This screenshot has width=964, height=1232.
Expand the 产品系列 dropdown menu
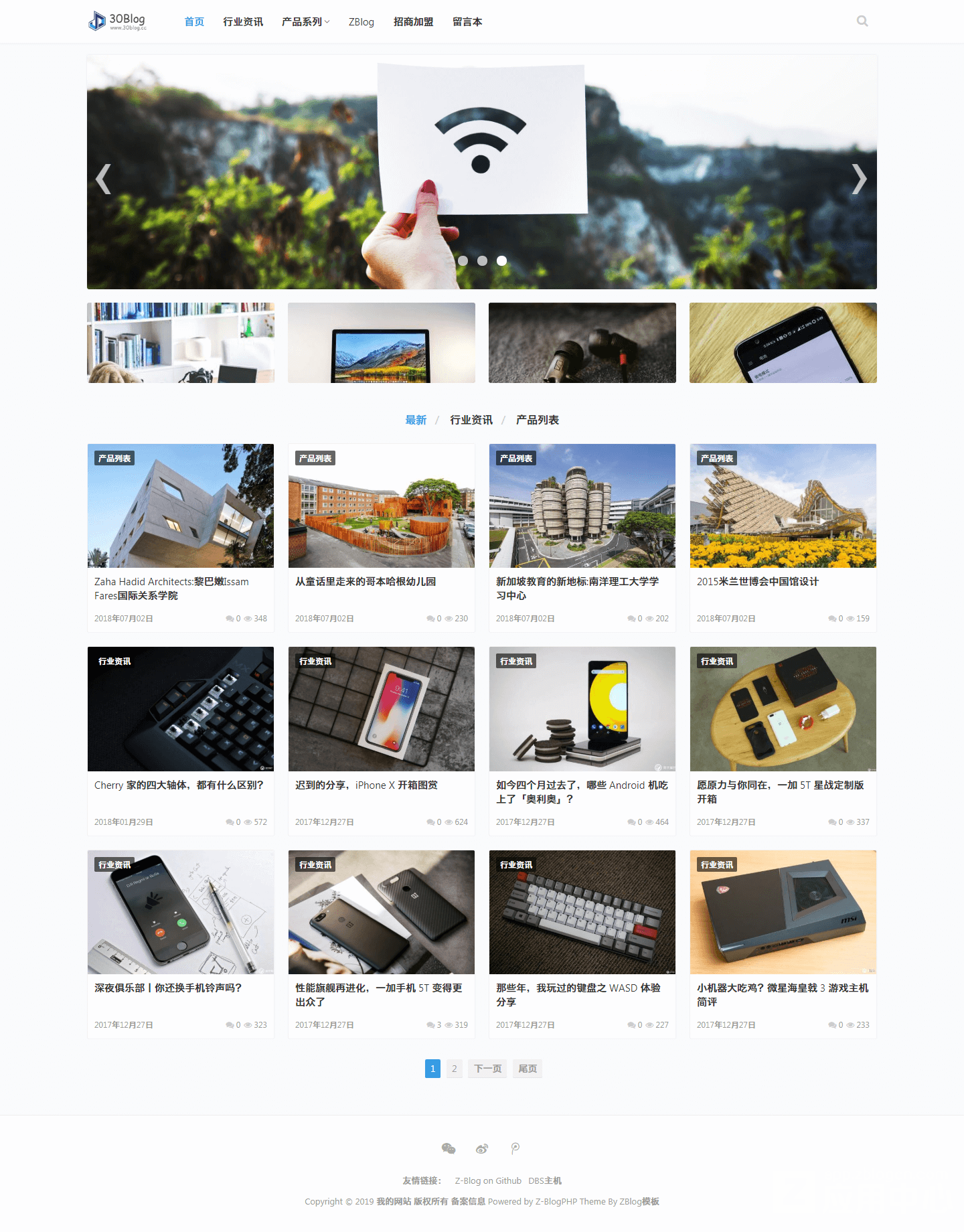305,22
